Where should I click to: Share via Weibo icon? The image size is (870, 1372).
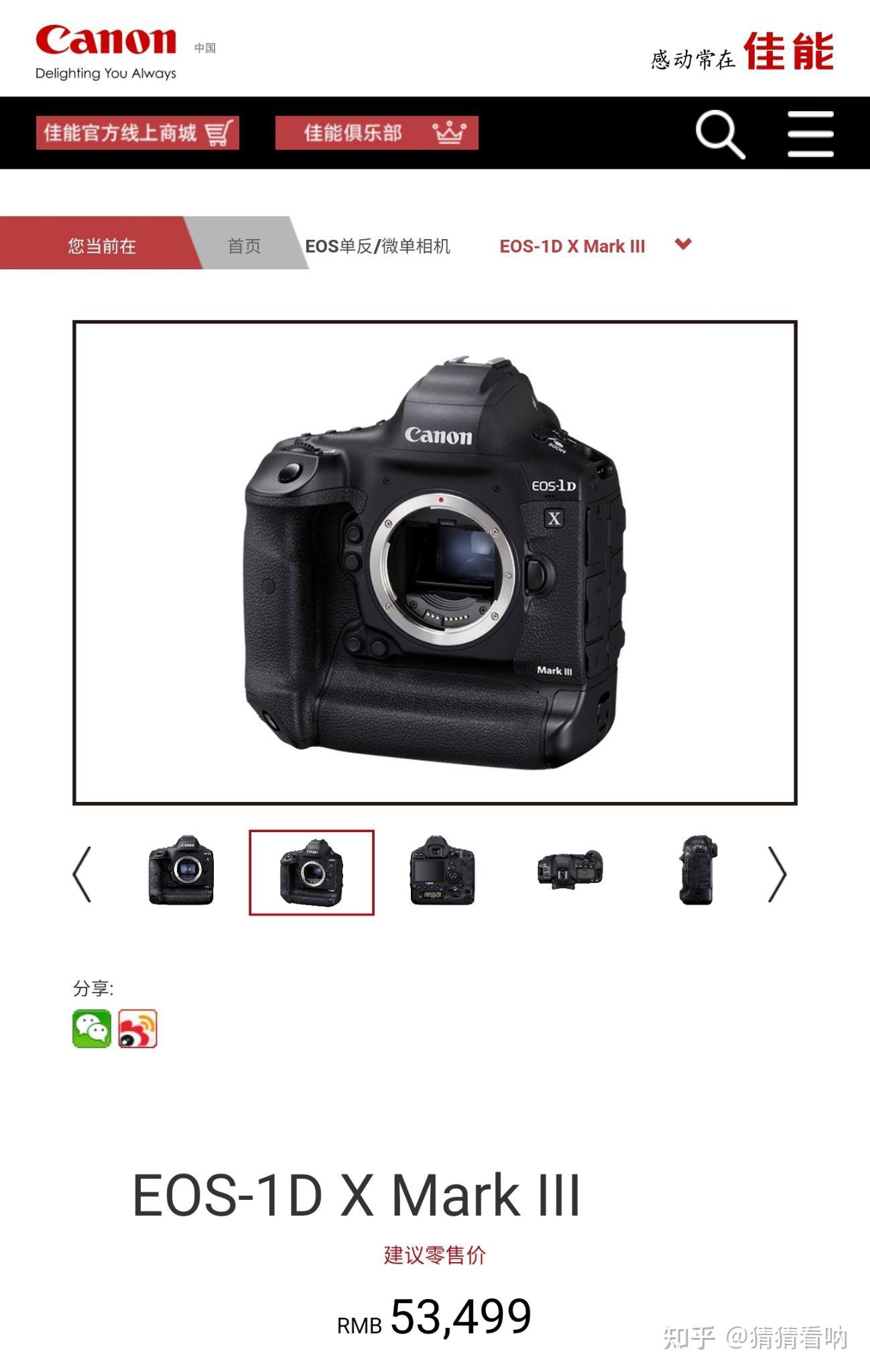pos(138,1028)
